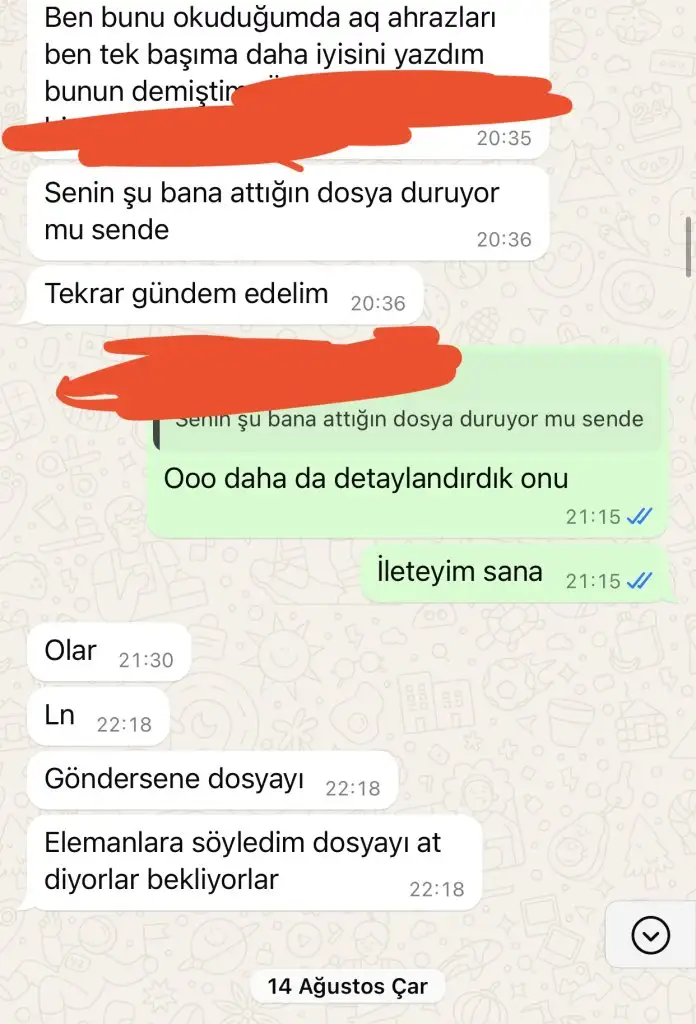Screen dimensions: 696x1024
Task: Open quoted message "Senin şu bana attığın dosya"
Action: pos(408,420)
